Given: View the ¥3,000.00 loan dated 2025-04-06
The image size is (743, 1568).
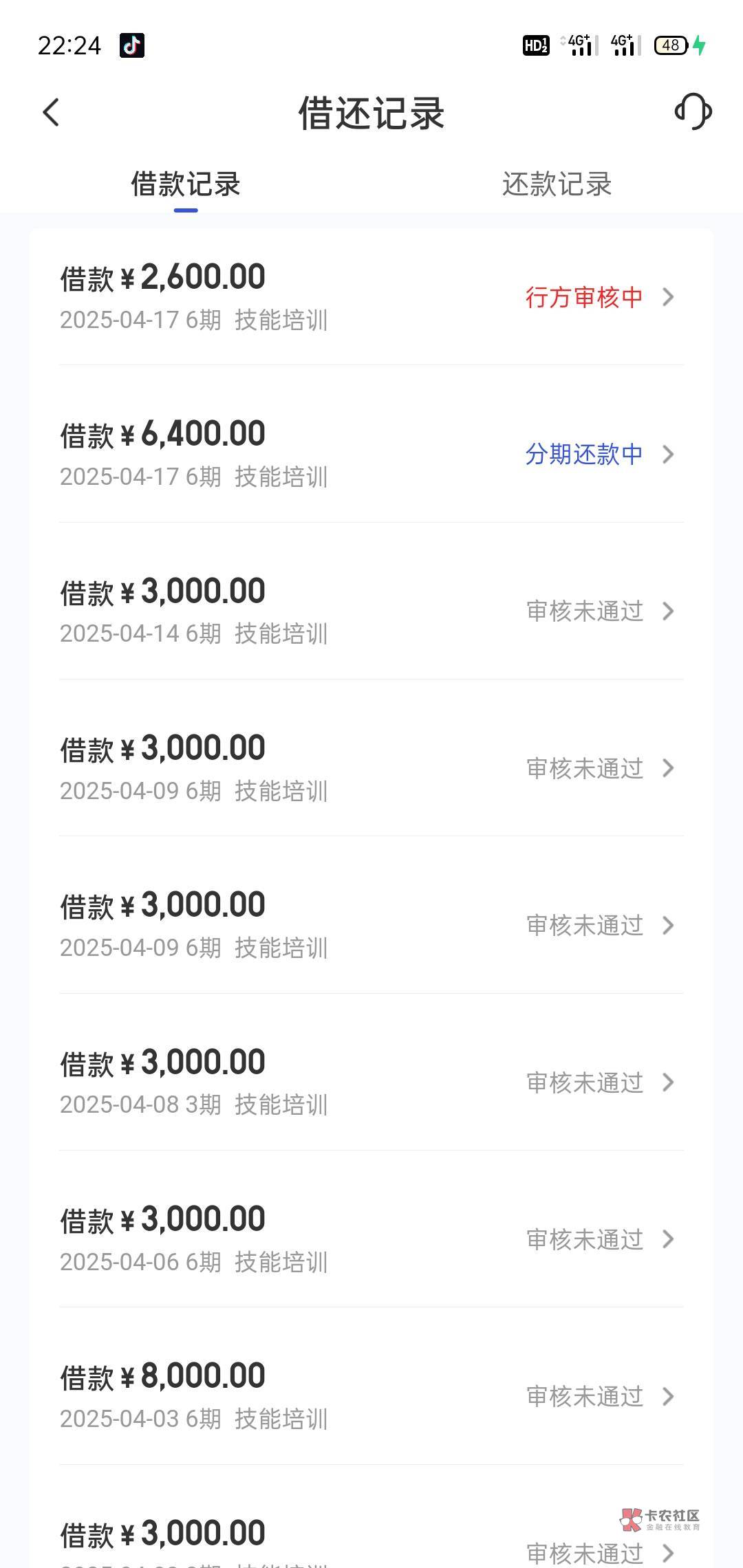Looking at the screenshot, I should tap(371, 1239).
